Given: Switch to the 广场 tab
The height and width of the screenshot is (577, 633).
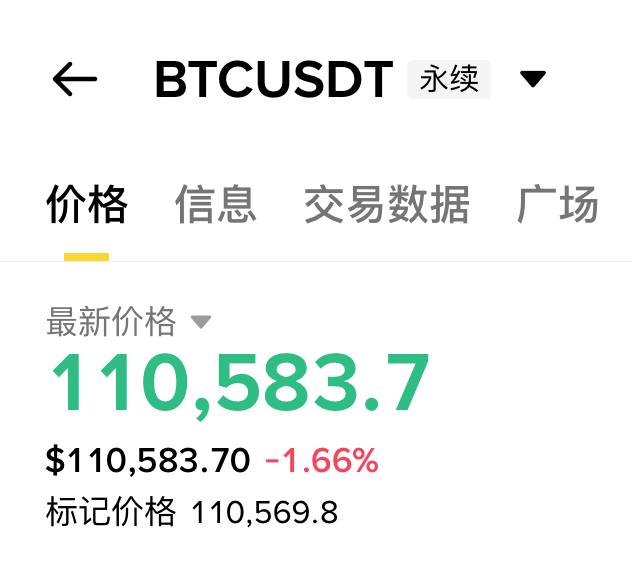Looking at the screenshot, I should coord(558,205).
